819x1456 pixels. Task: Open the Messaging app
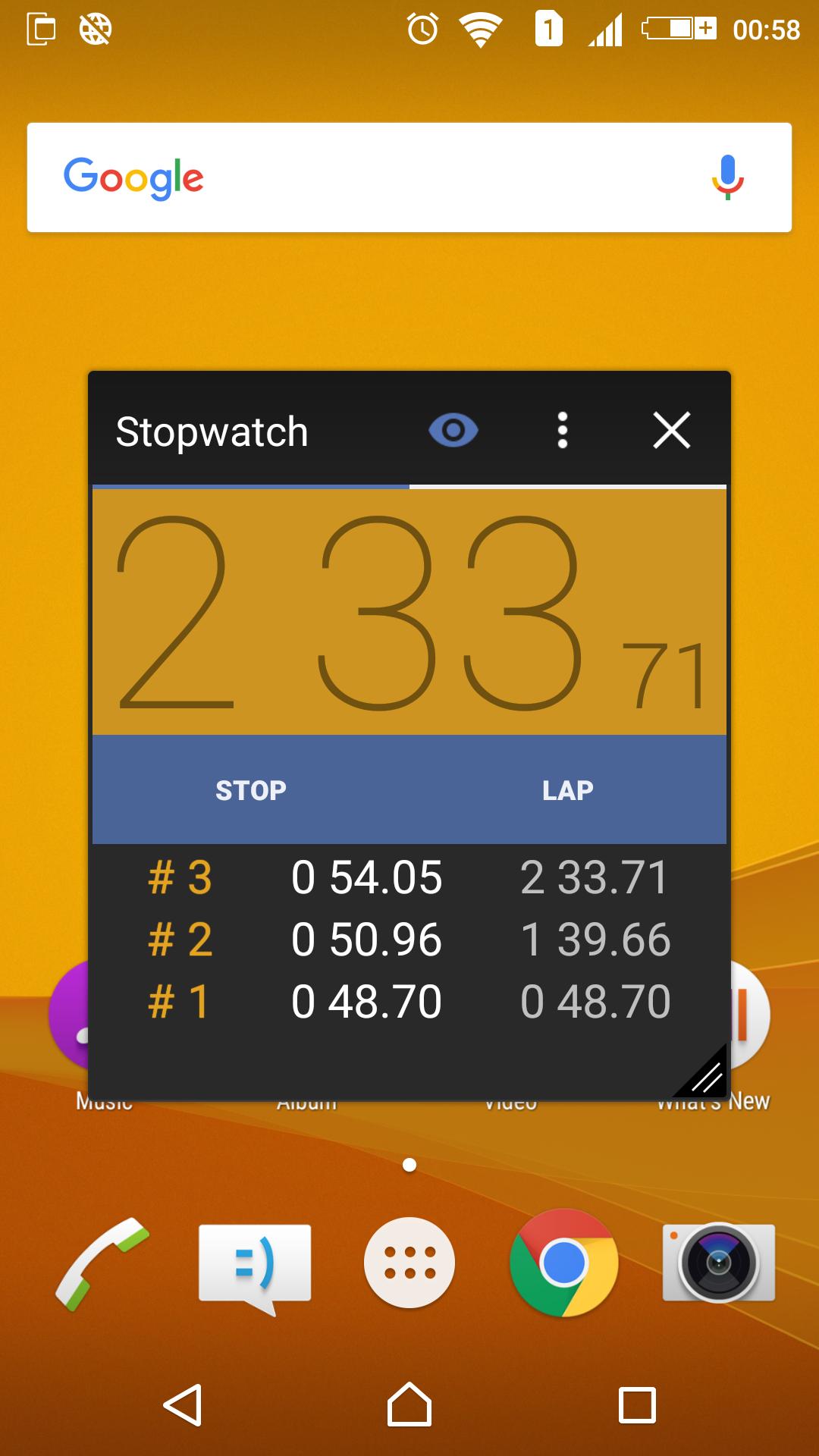point(255,1265)
